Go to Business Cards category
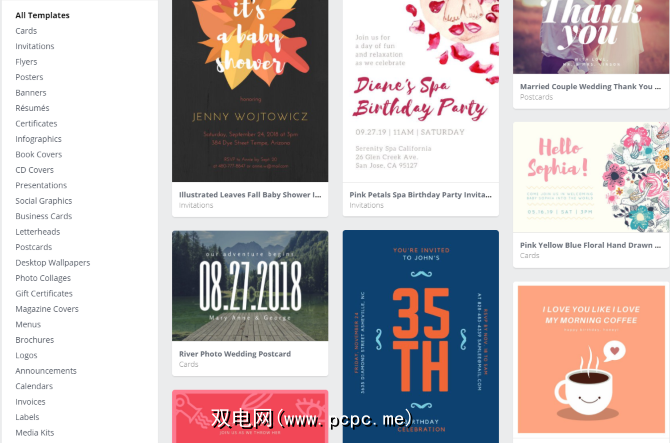This screenshot has height=443, width=670. pyautogui.click(x=43, y=216)
